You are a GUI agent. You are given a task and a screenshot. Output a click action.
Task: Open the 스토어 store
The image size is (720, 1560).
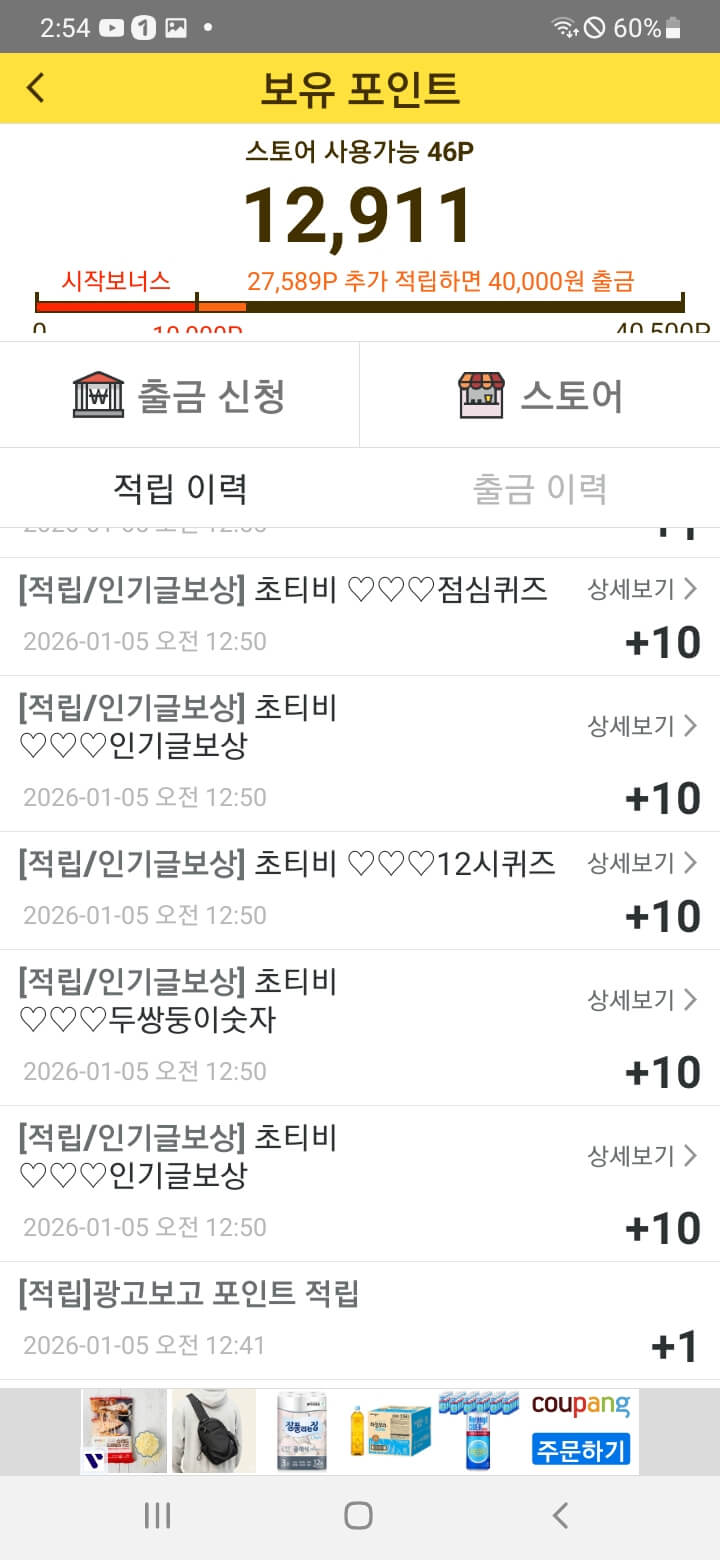540,395
